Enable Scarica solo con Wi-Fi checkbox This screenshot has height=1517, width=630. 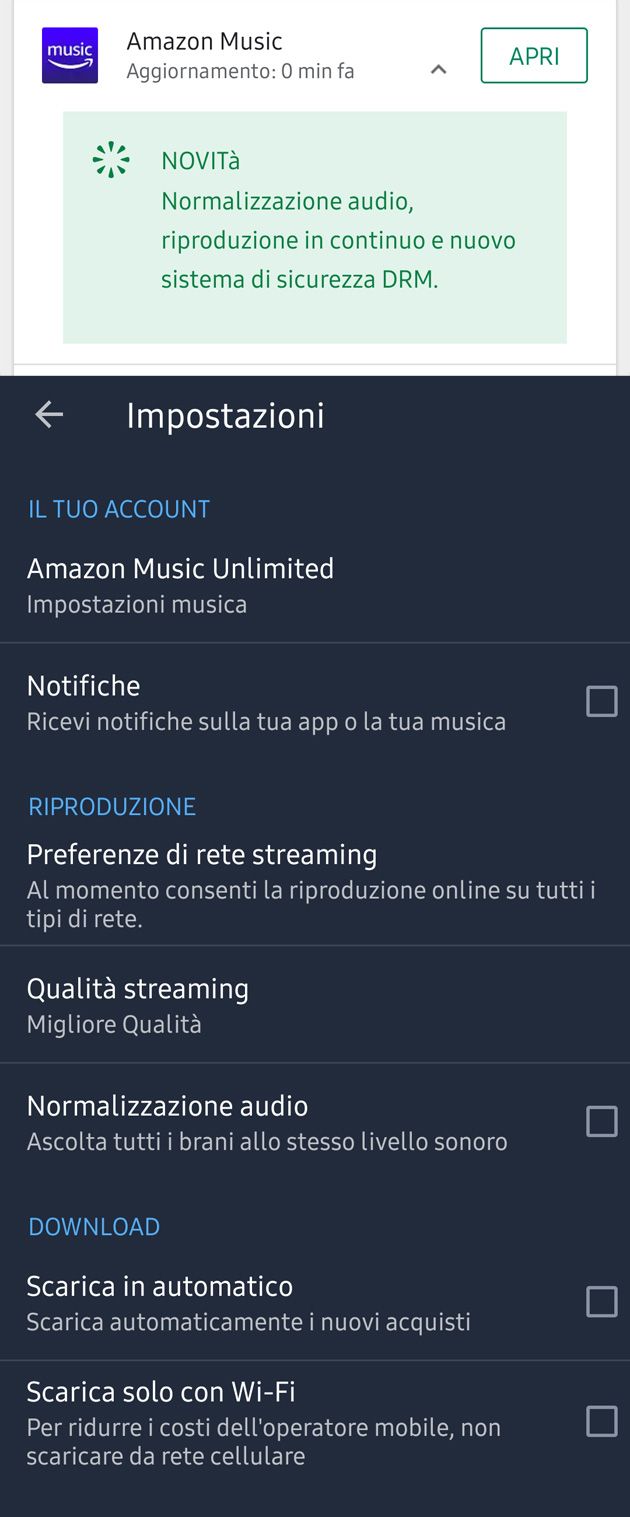pyautogui.click(x=601, y=1421)
